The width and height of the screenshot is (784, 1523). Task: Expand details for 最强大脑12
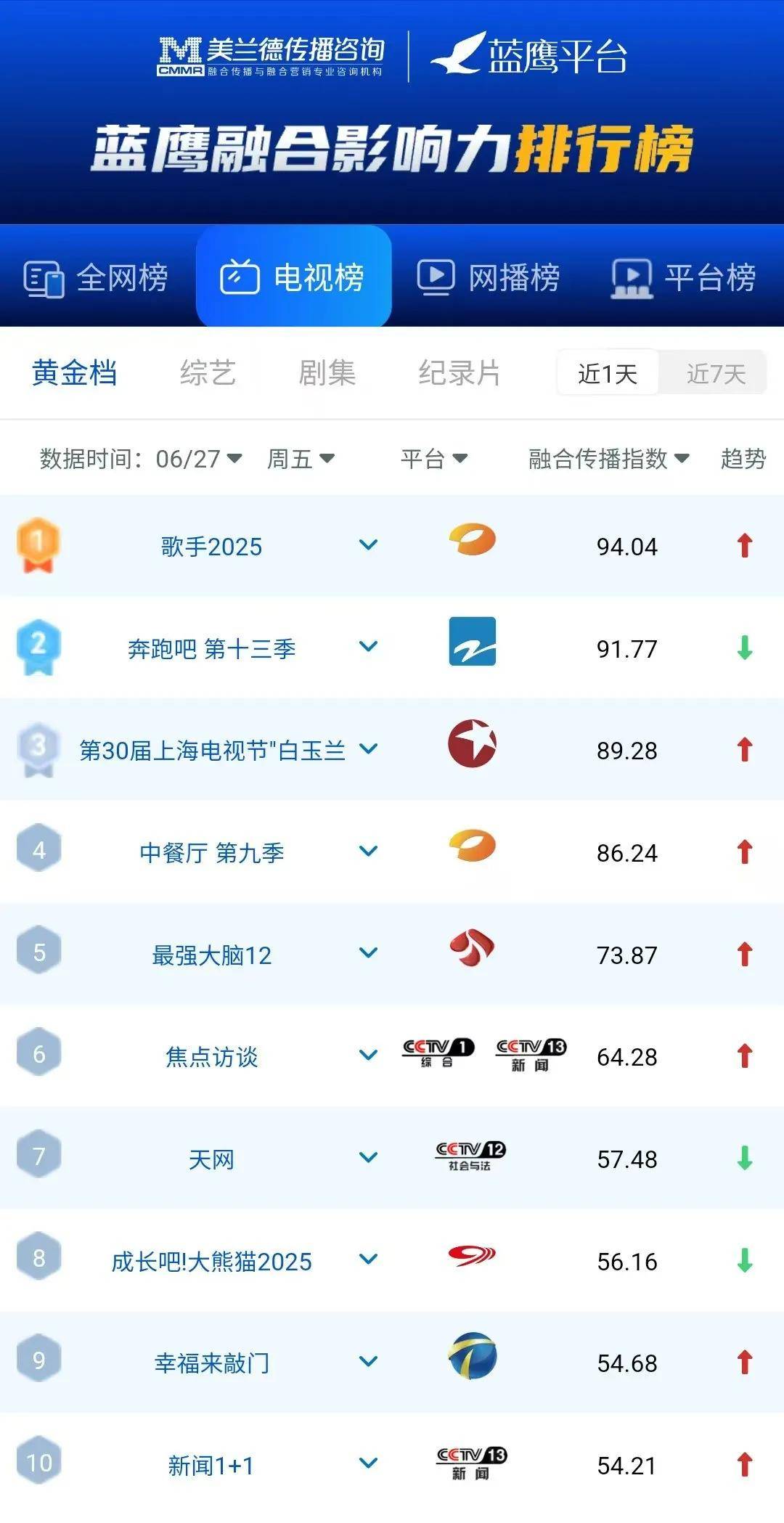click(x=369, y=952)
